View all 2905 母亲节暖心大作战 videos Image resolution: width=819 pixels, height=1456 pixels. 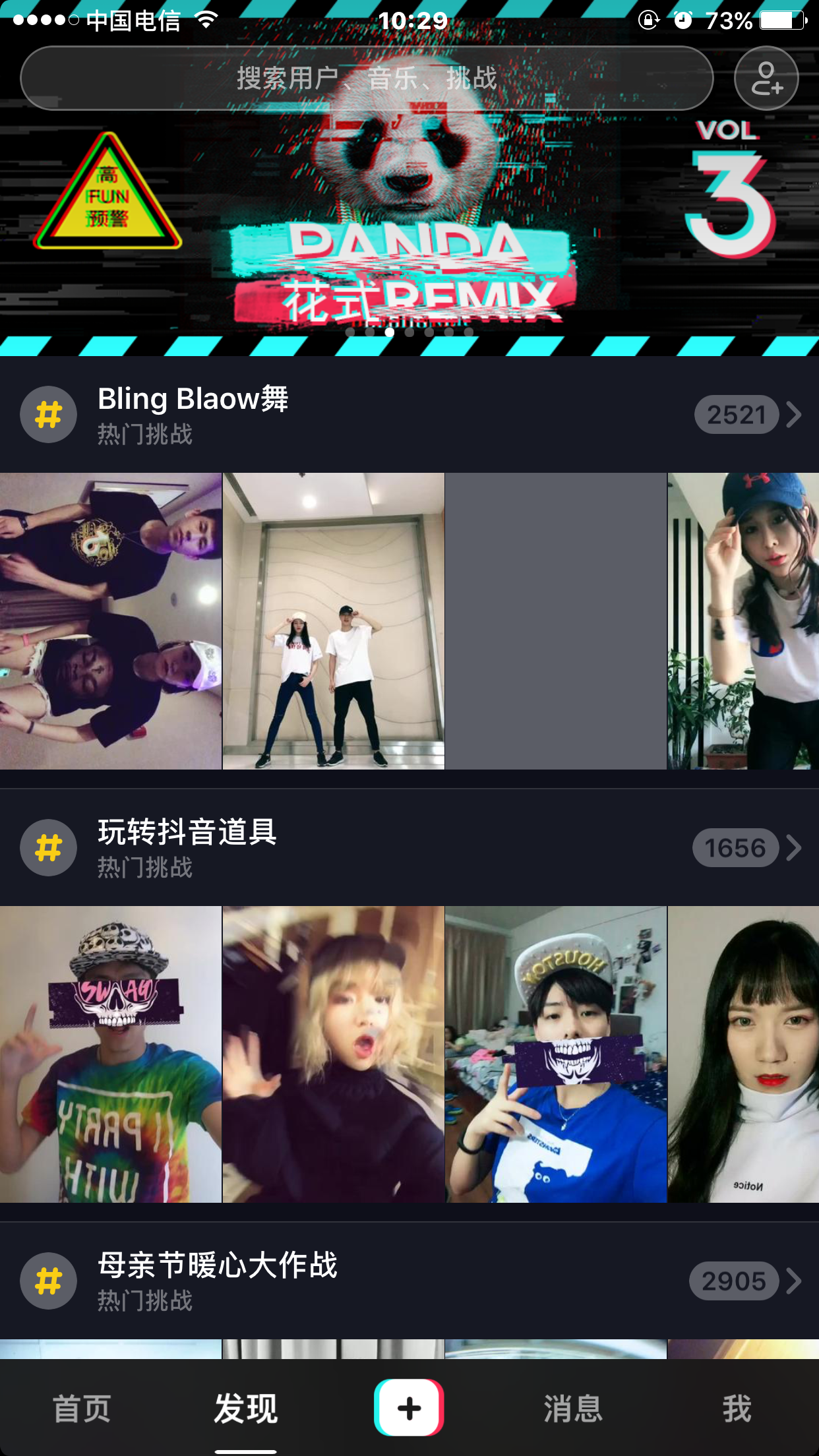(745, 1281)
